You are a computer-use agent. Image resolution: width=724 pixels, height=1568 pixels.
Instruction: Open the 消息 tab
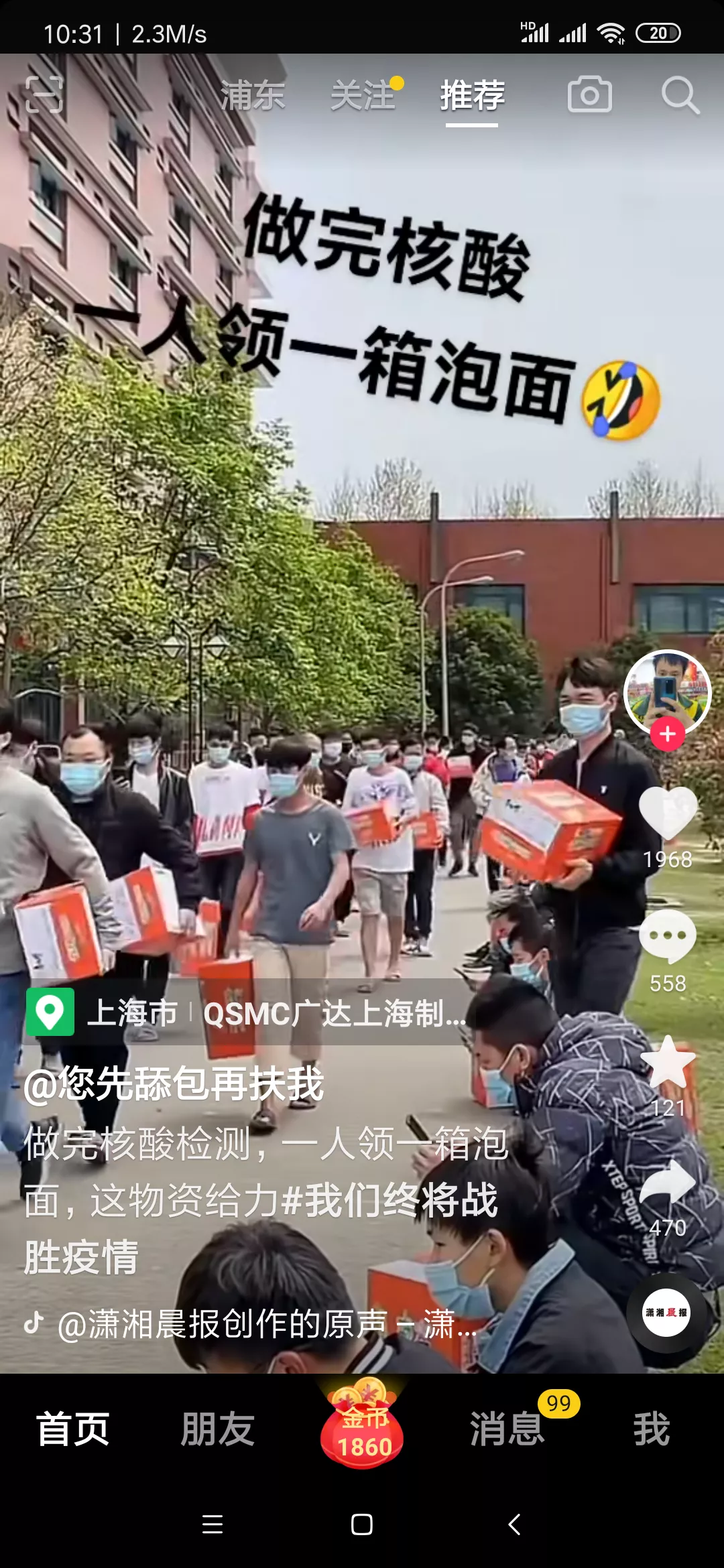pos(507,1429)
